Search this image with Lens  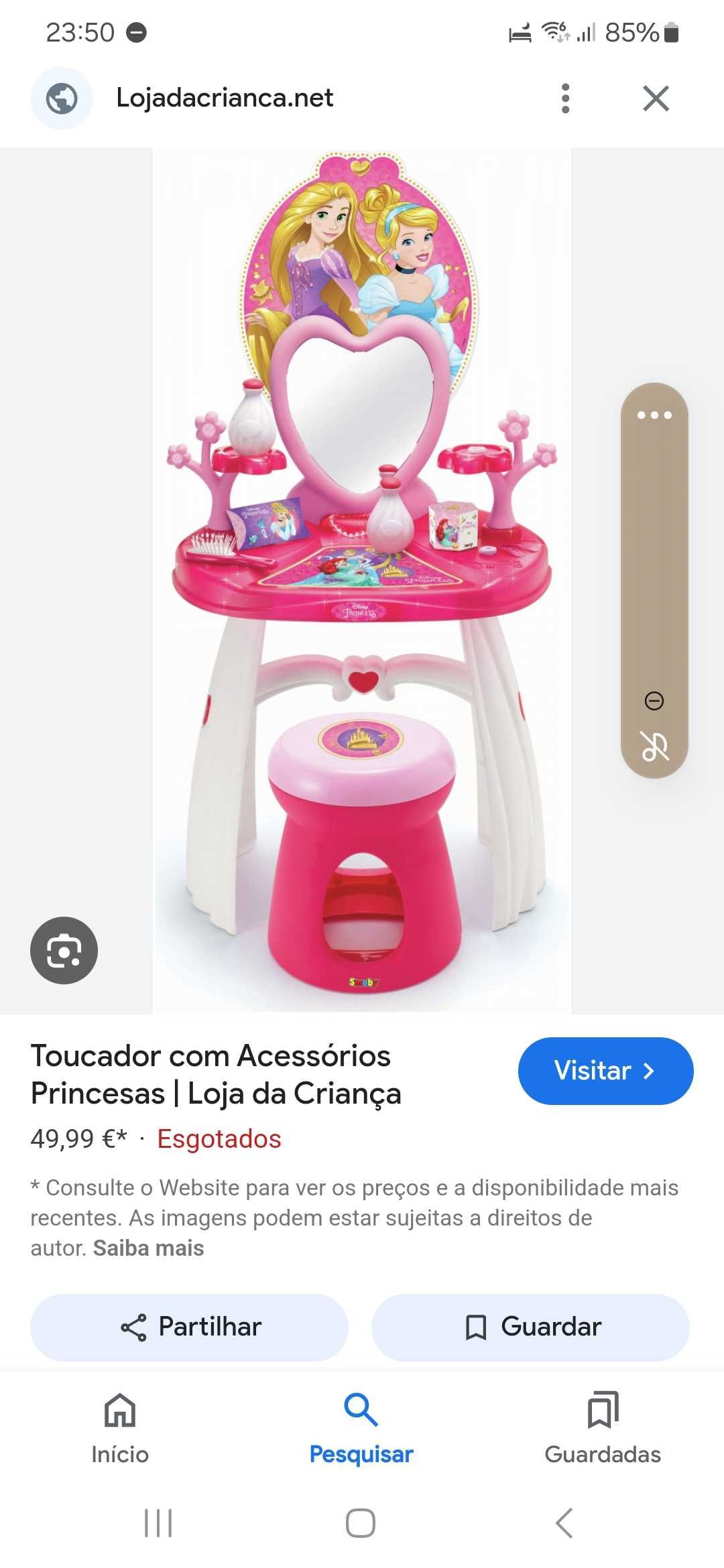tap(64, 950)
